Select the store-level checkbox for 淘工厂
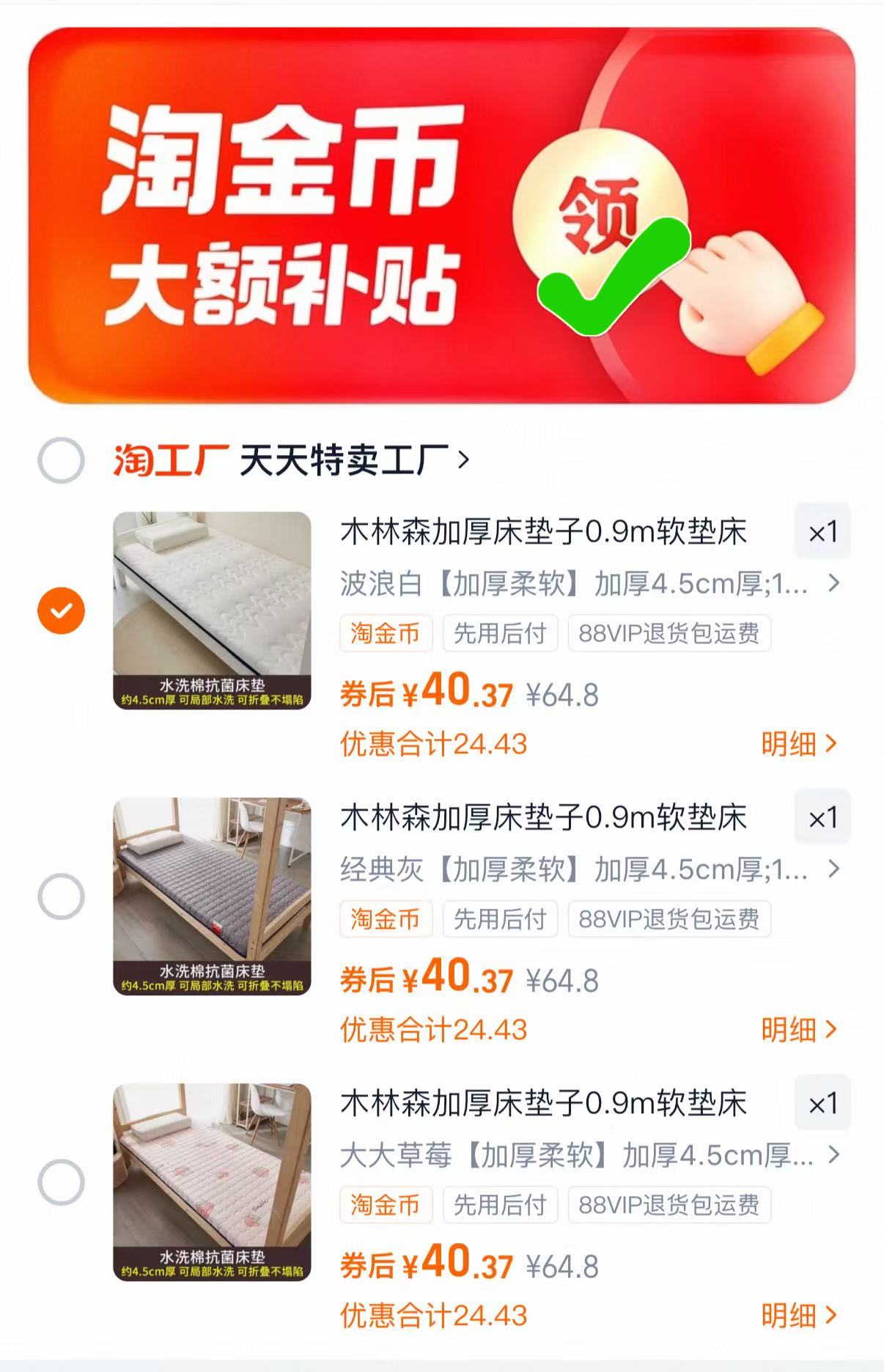This screenshot has width=884, height=1372. click(x=62, y=460)
